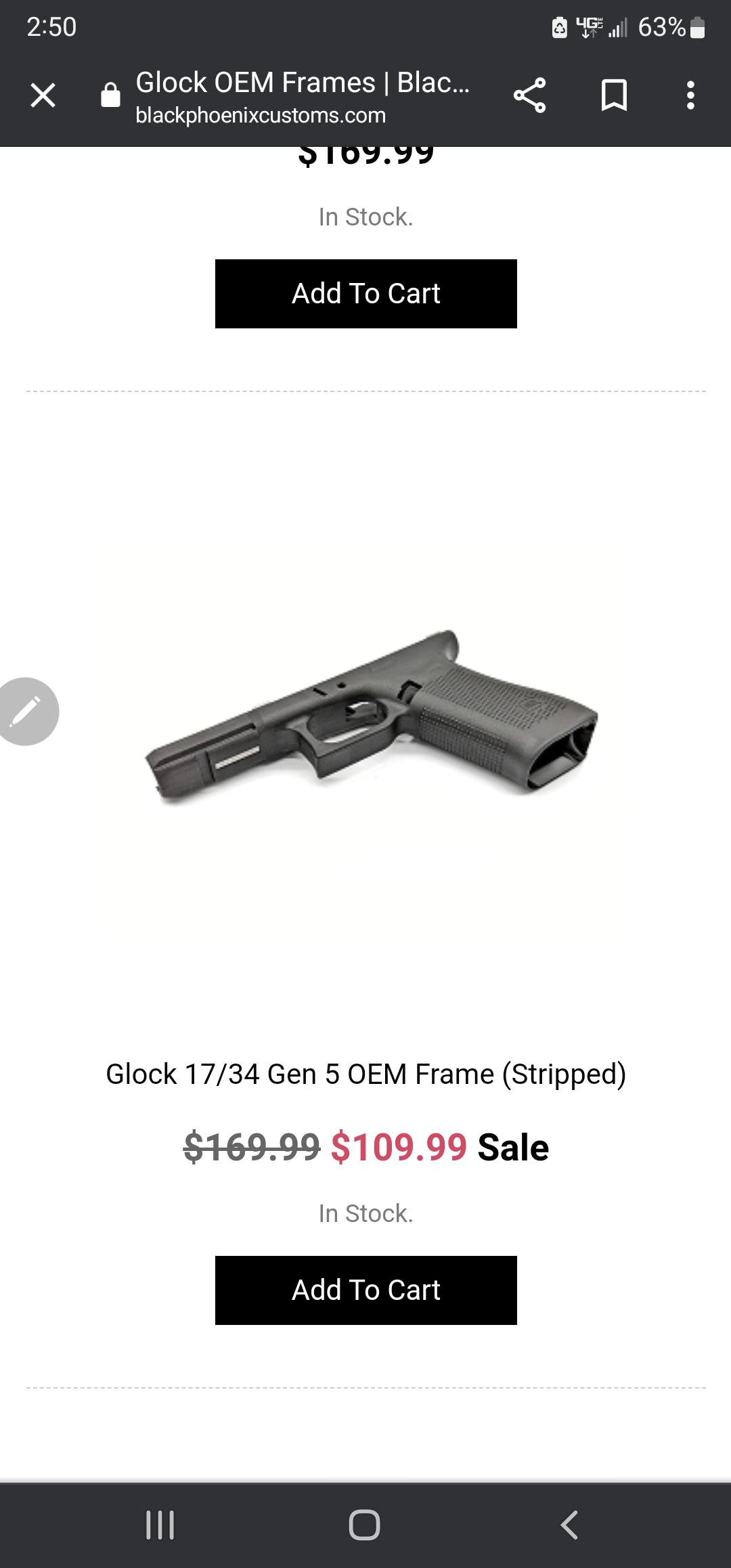Image resolution: width=731 pixels, height=1568 pixels.
Task: Tap the In Stock label under the sale item
Action: point(365,1213)
